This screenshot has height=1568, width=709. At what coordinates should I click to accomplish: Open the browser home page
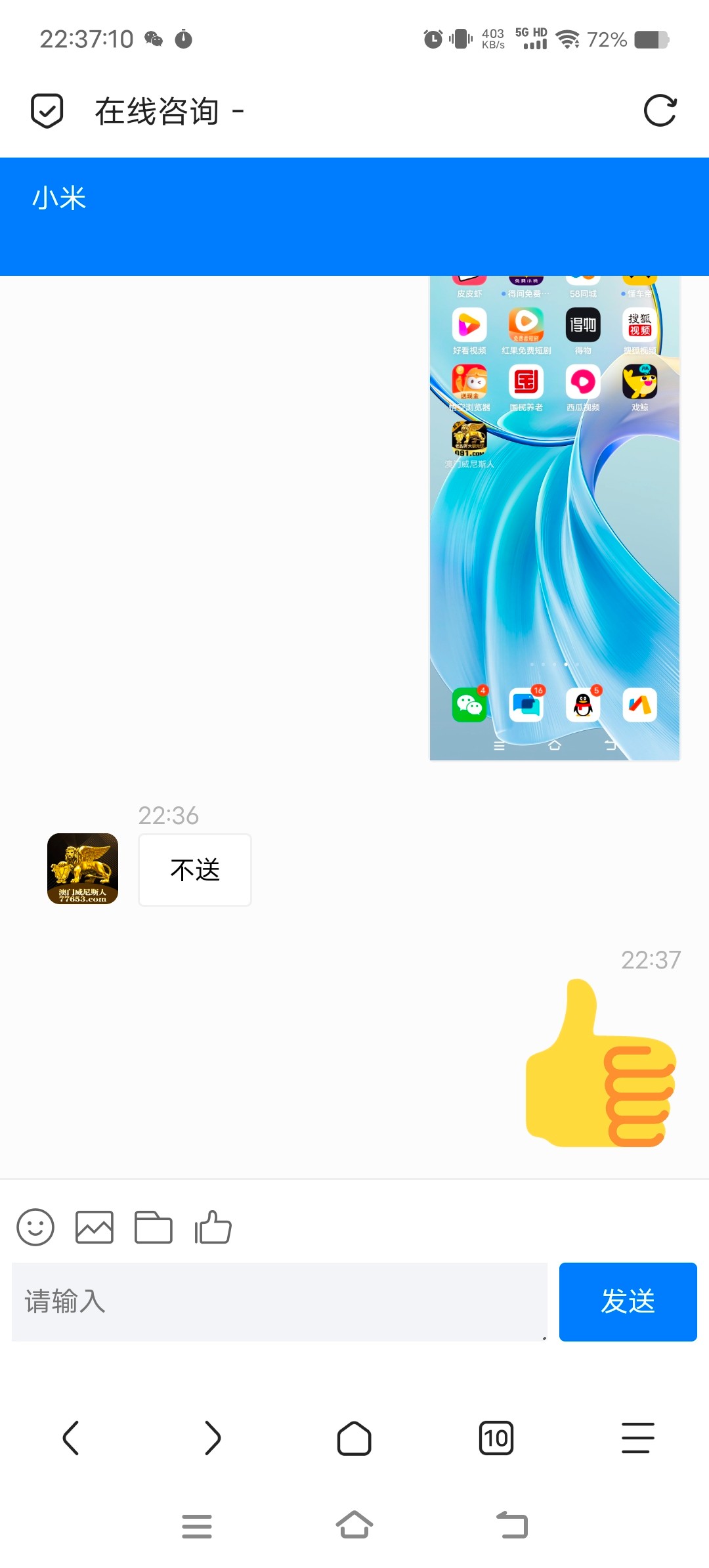[354, 1438]
